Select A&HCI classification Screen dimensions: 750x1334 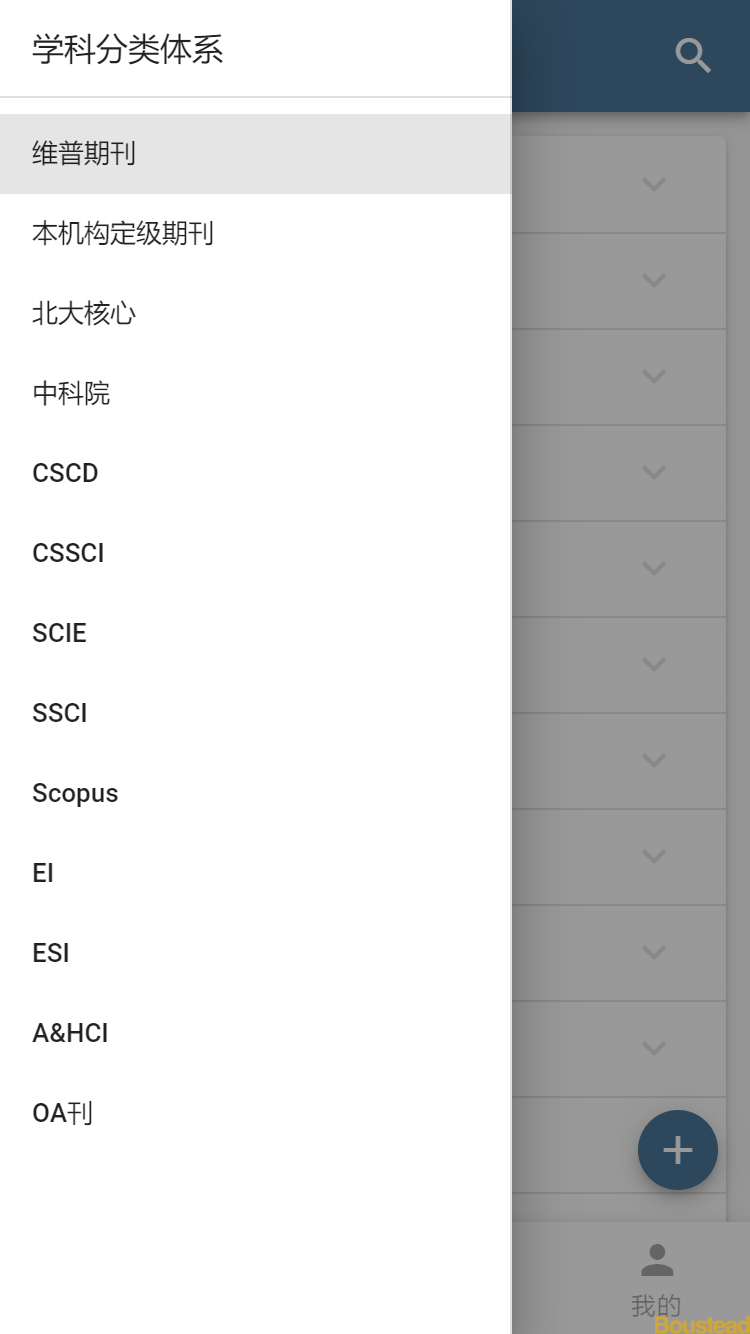(x=70, y=1034)
